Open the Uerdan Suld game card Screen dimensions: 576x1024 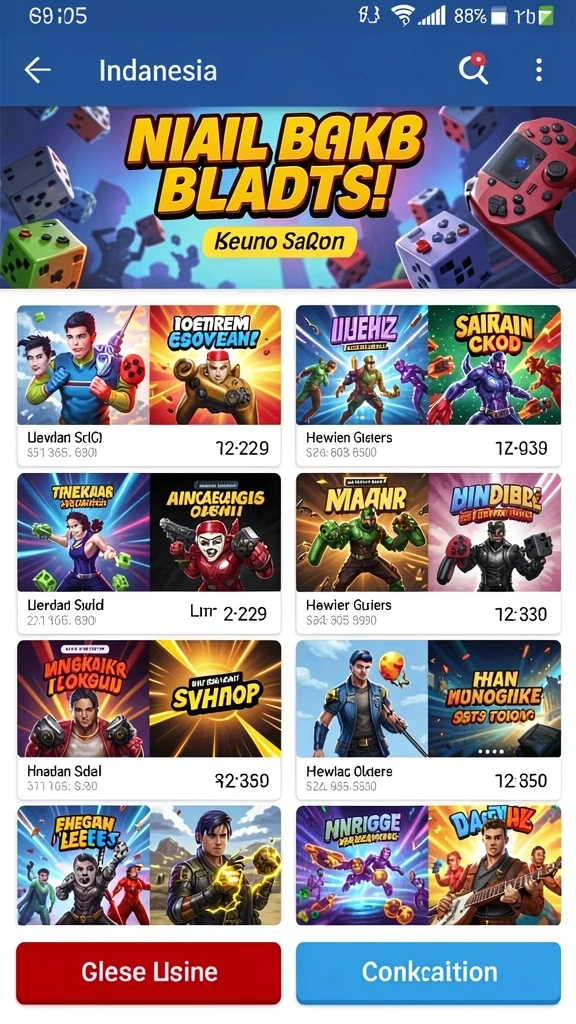pyautogui.click(x=149, y=553)
